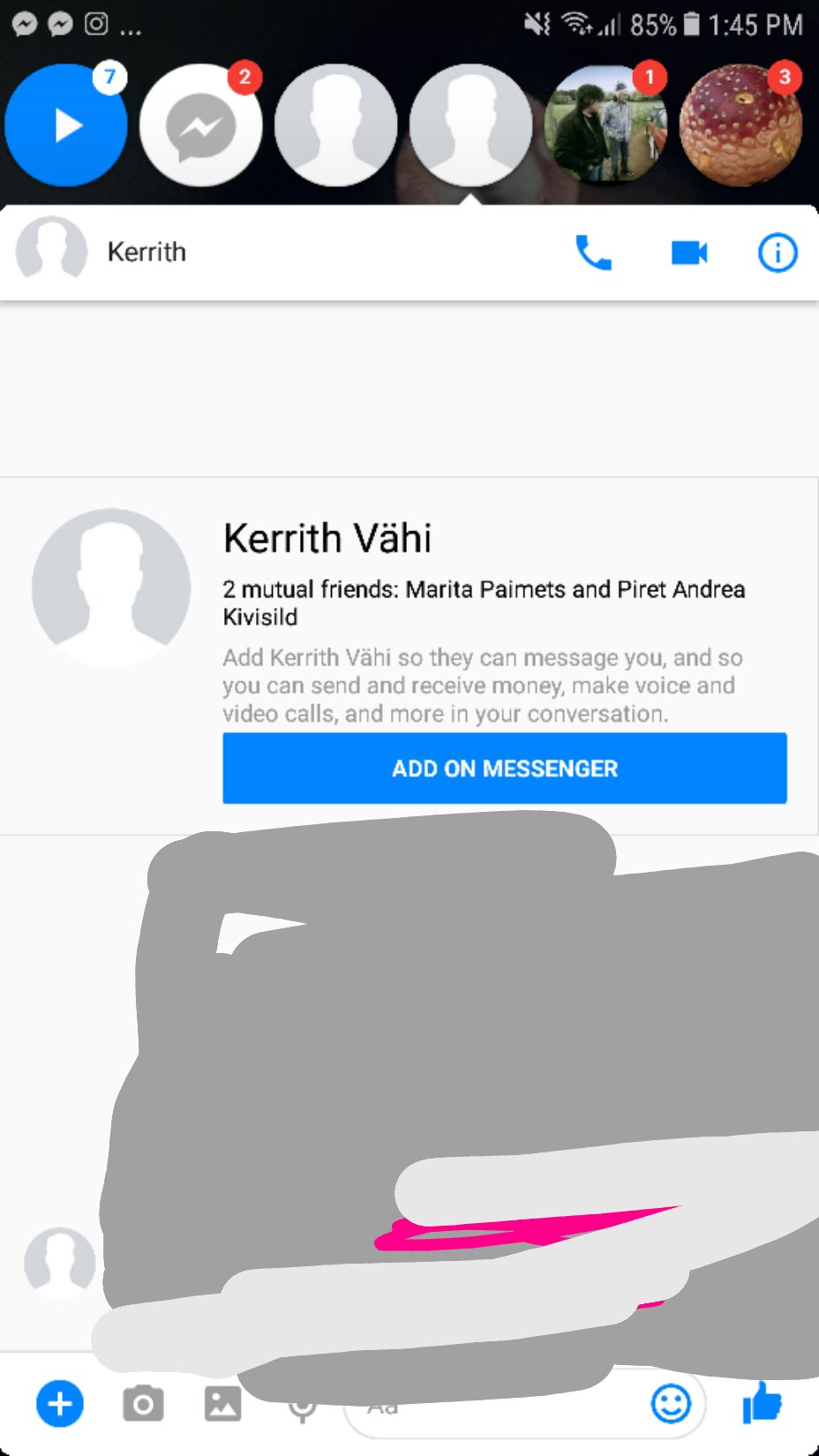Open conversation info for Kerrith
Image resolution: width=819 pixels, height=1456 pixels.
click(x=778, y=252)
